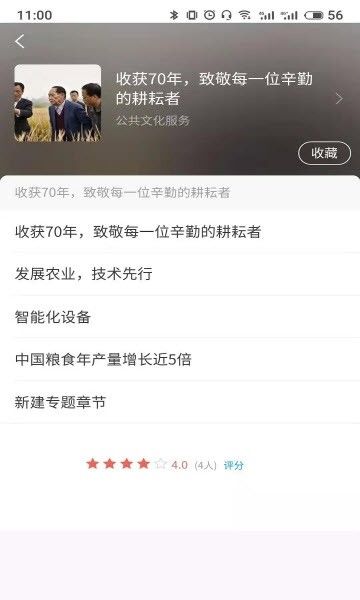Viewport: 360px width, 600px height.
Task: View 中国粮食年产量增长近5倍 chapter
Action: [x=180, y=359]
